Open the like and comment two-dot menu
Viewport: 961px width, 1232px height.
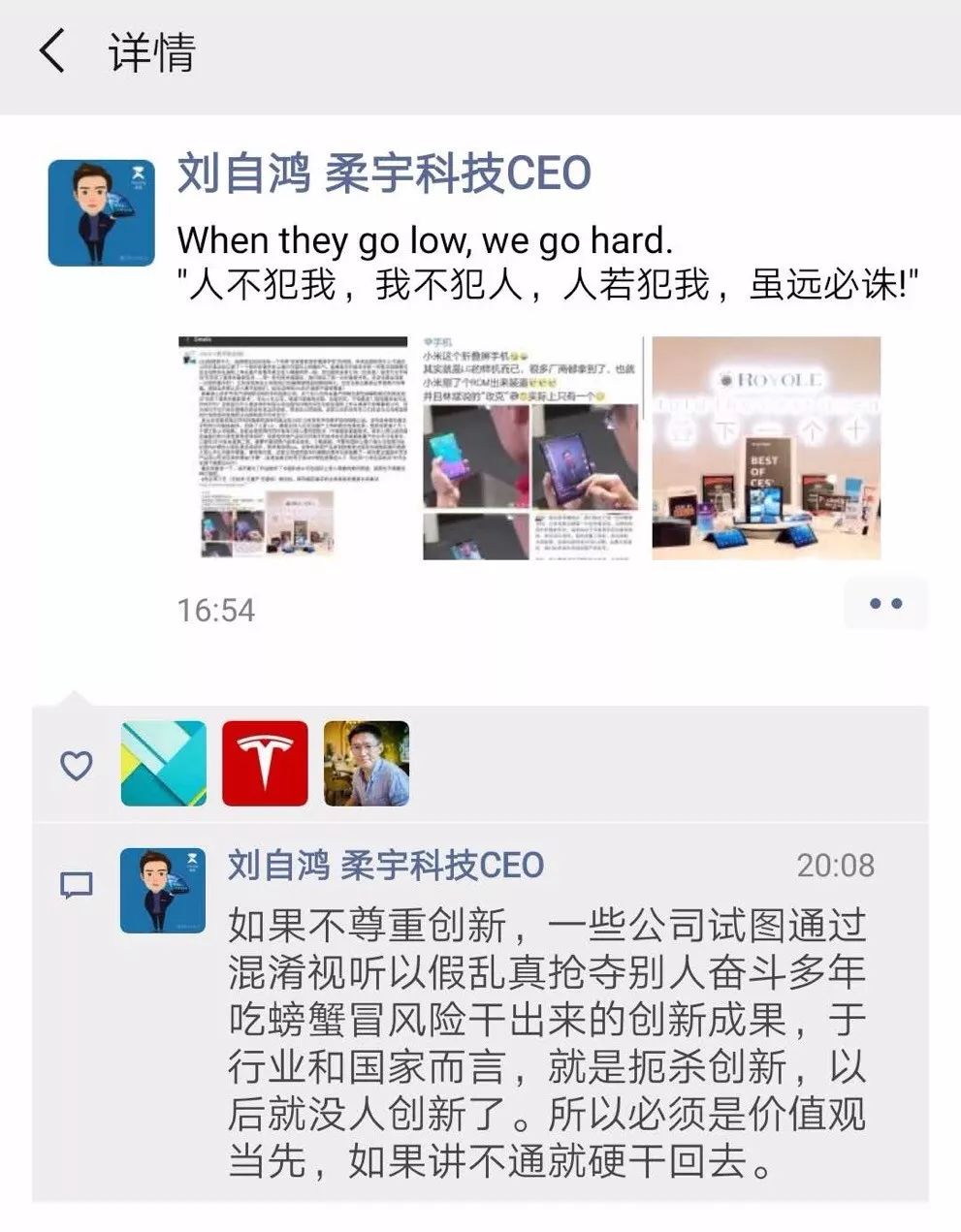(884, 604)
